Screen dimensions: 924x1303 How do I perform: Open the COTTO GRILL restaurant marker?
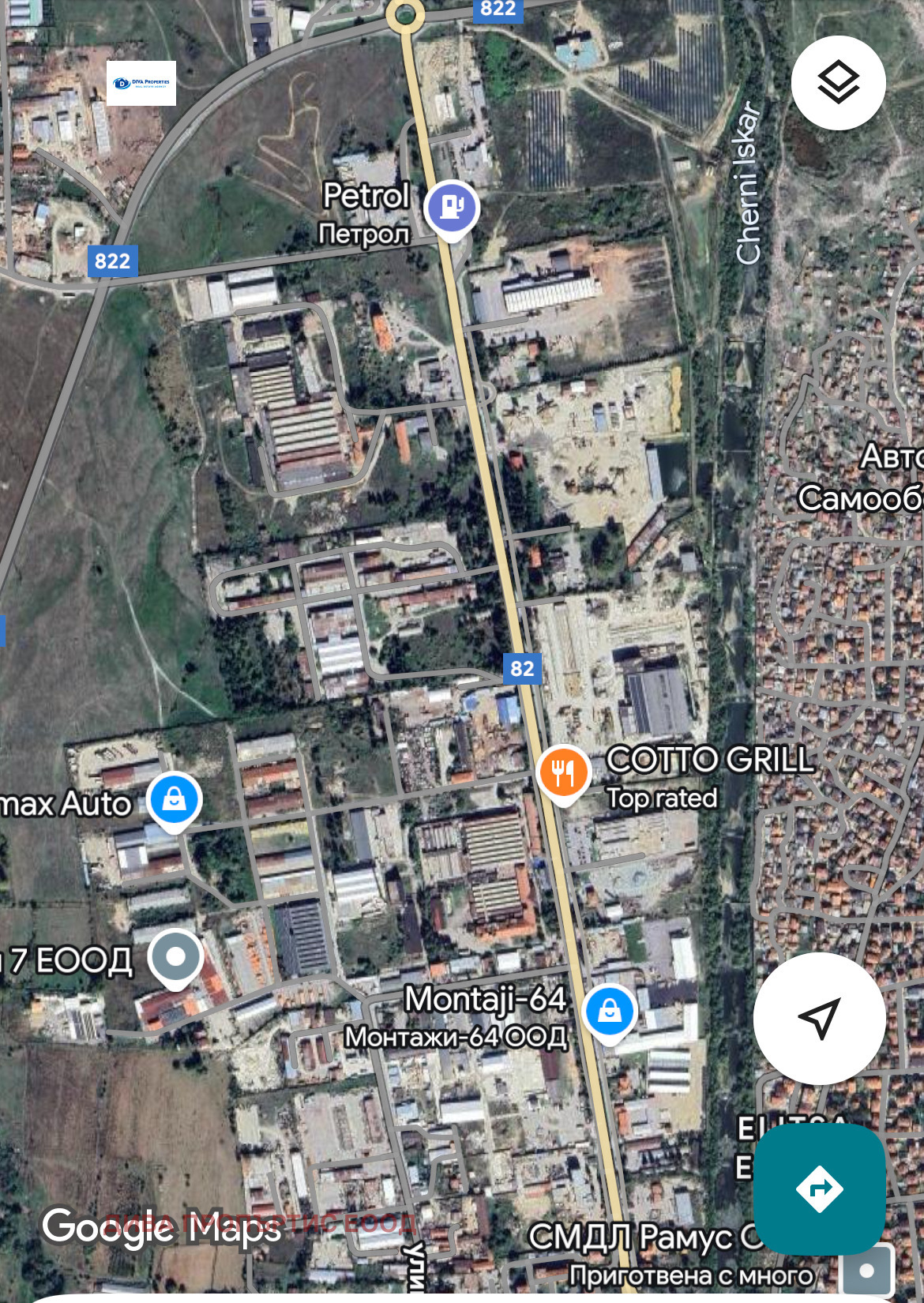point(563,772)
